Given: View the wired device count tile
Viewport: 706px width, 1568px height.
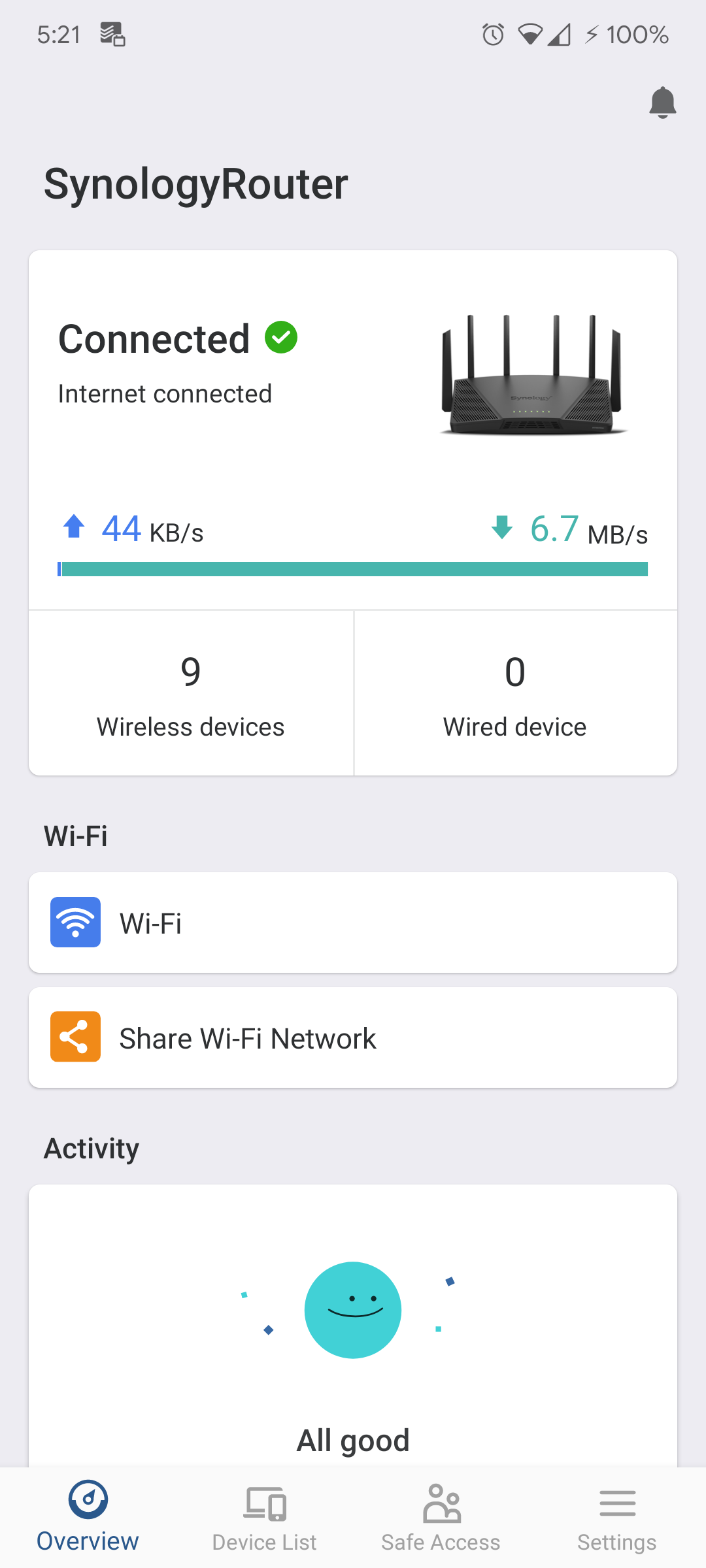Looking at the screenshot, I should [x=515, y=693].
